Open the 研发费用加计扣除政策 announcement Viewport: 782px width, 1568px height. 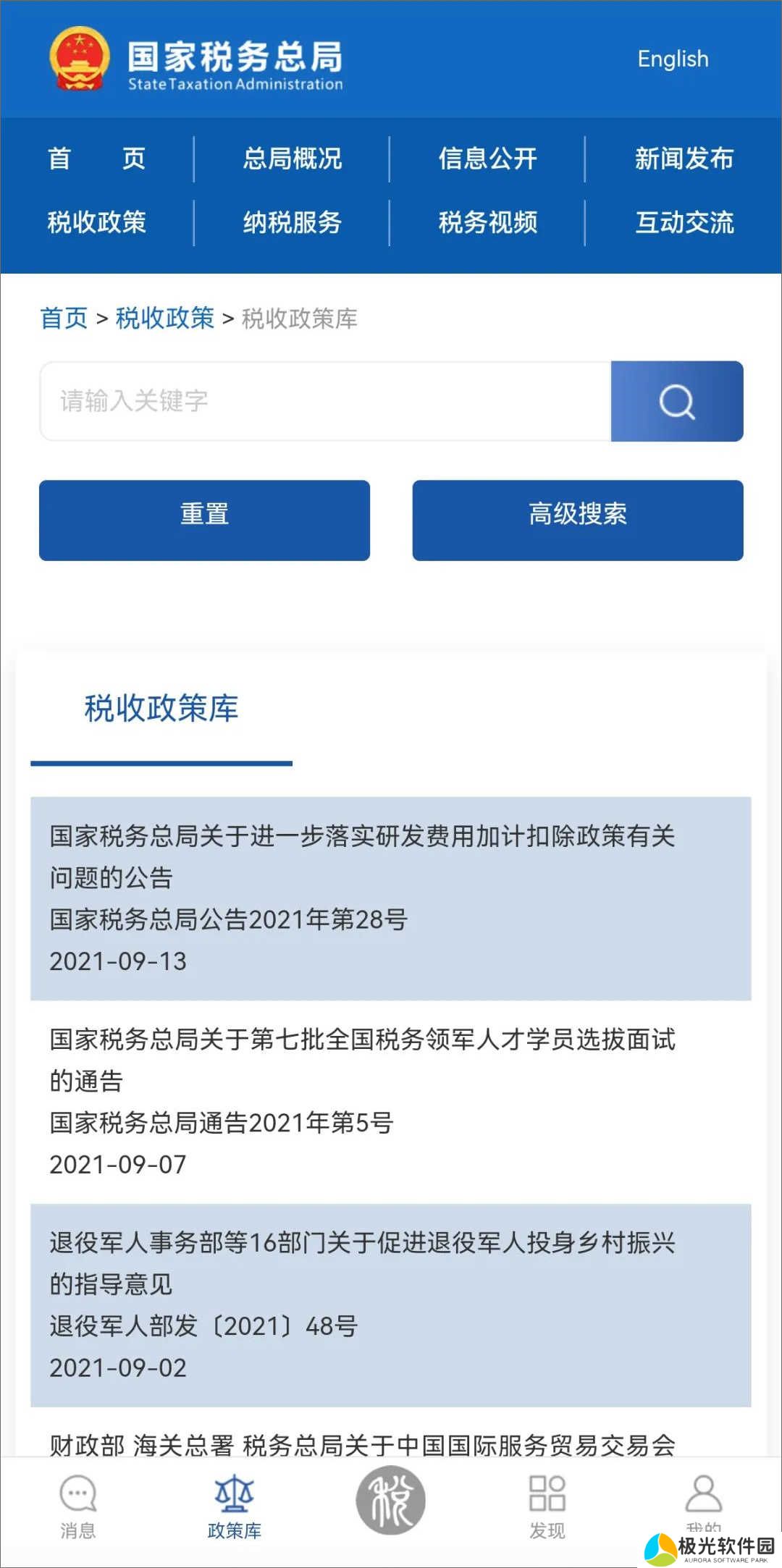point(362,856)
